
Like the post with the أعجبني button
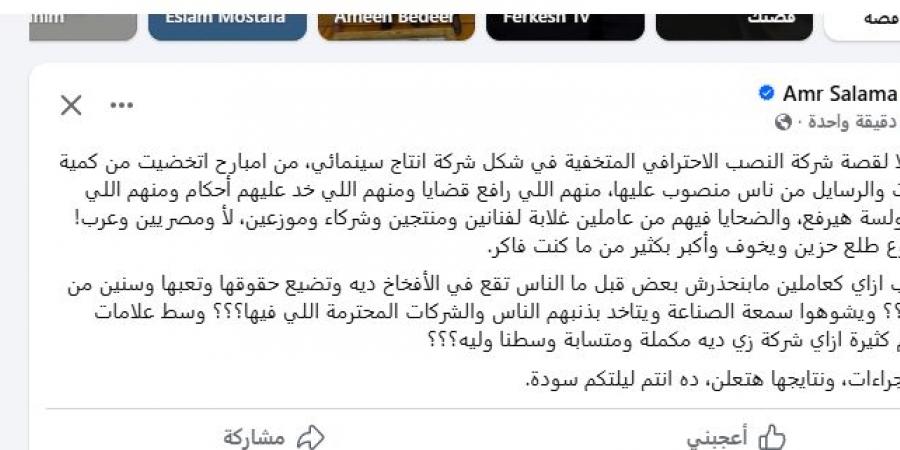point(736,437)
